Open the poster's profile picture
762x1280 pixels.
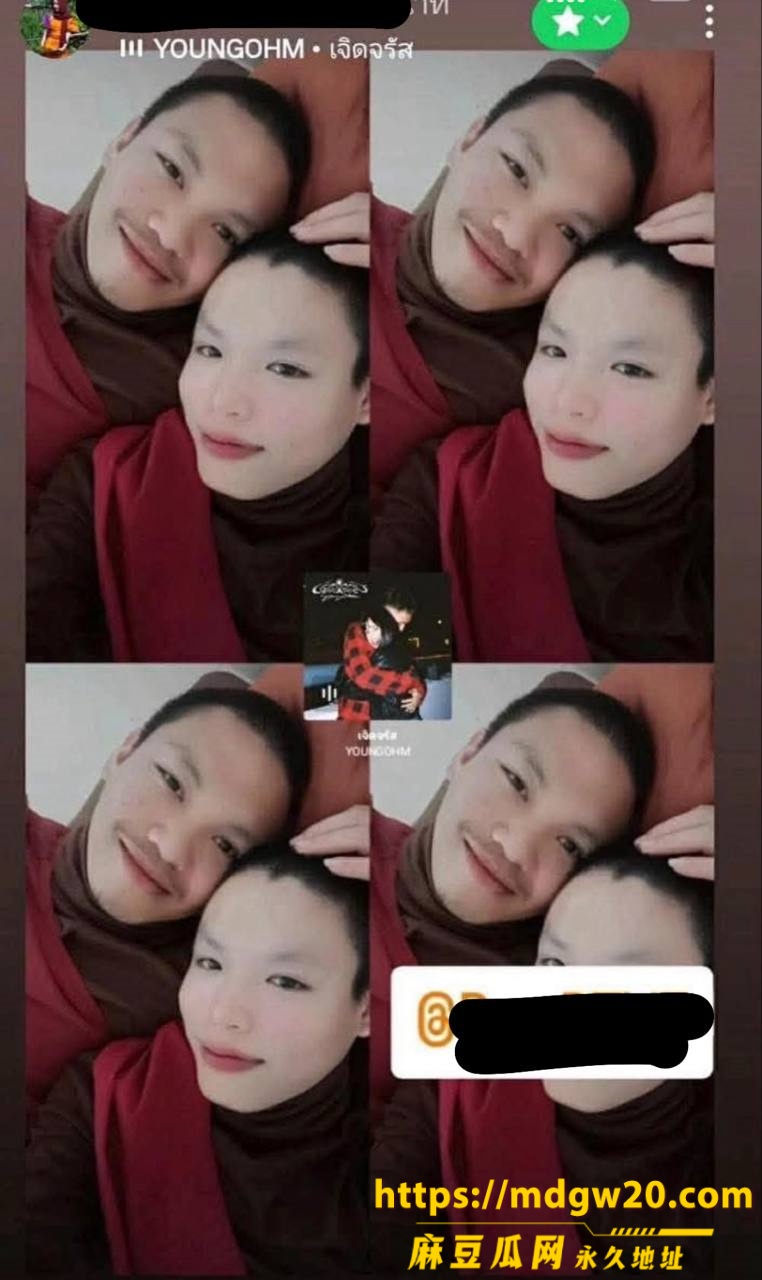pos(53,27)
